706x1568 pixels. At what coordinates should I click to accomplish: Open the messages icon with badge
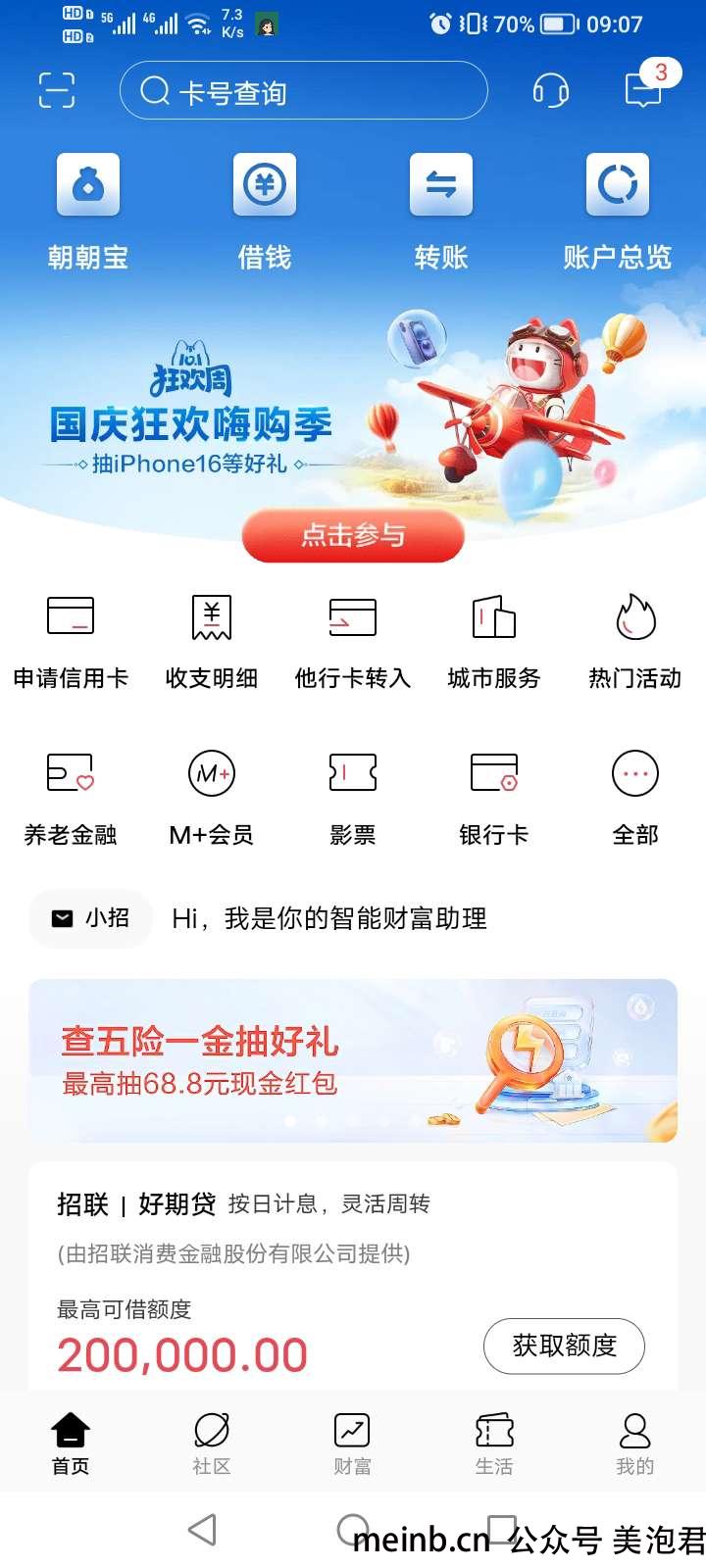tap(643, 89)
